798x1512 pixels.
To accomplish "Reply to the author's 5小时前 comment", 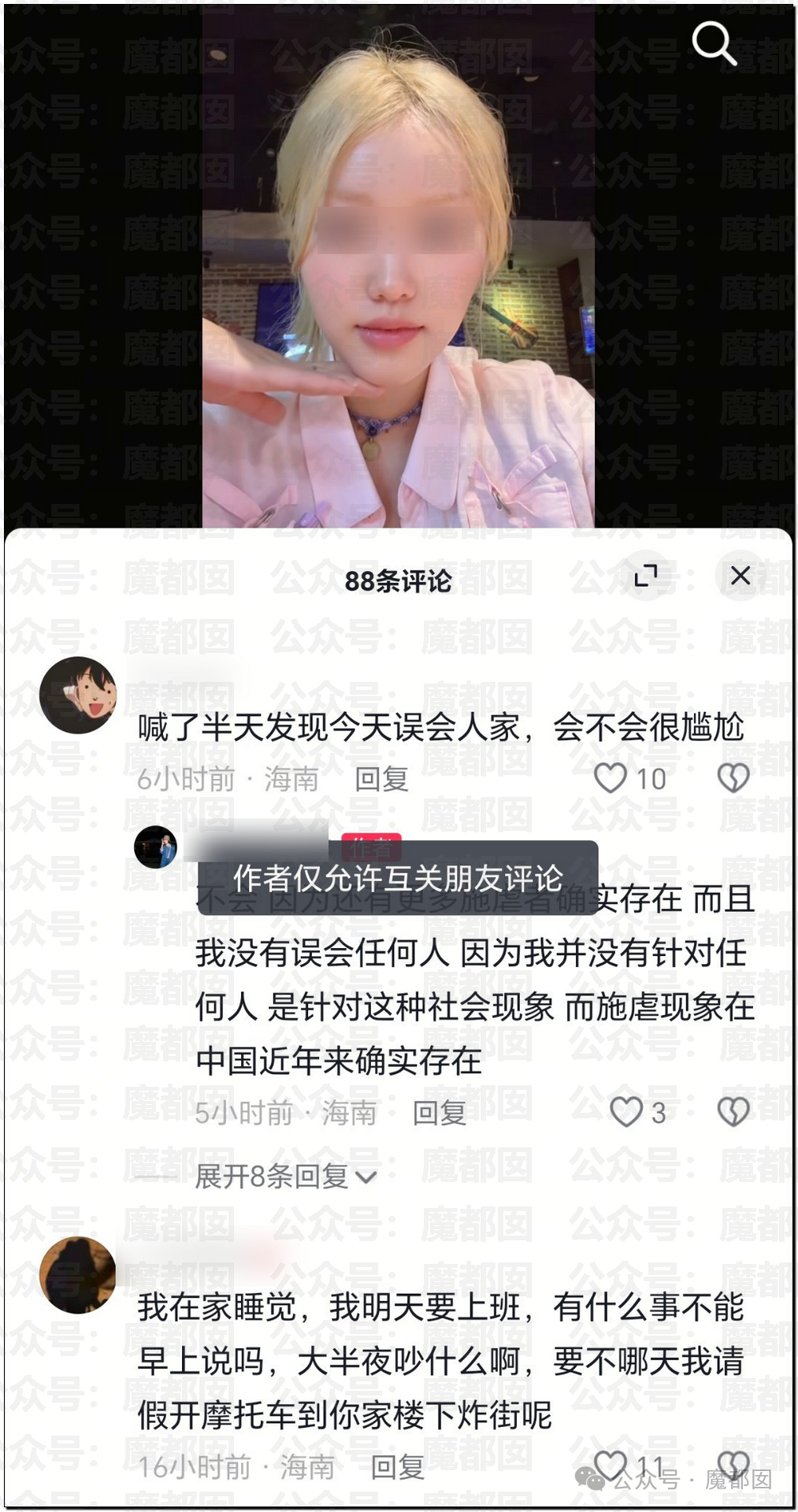I will (440, 1113).
